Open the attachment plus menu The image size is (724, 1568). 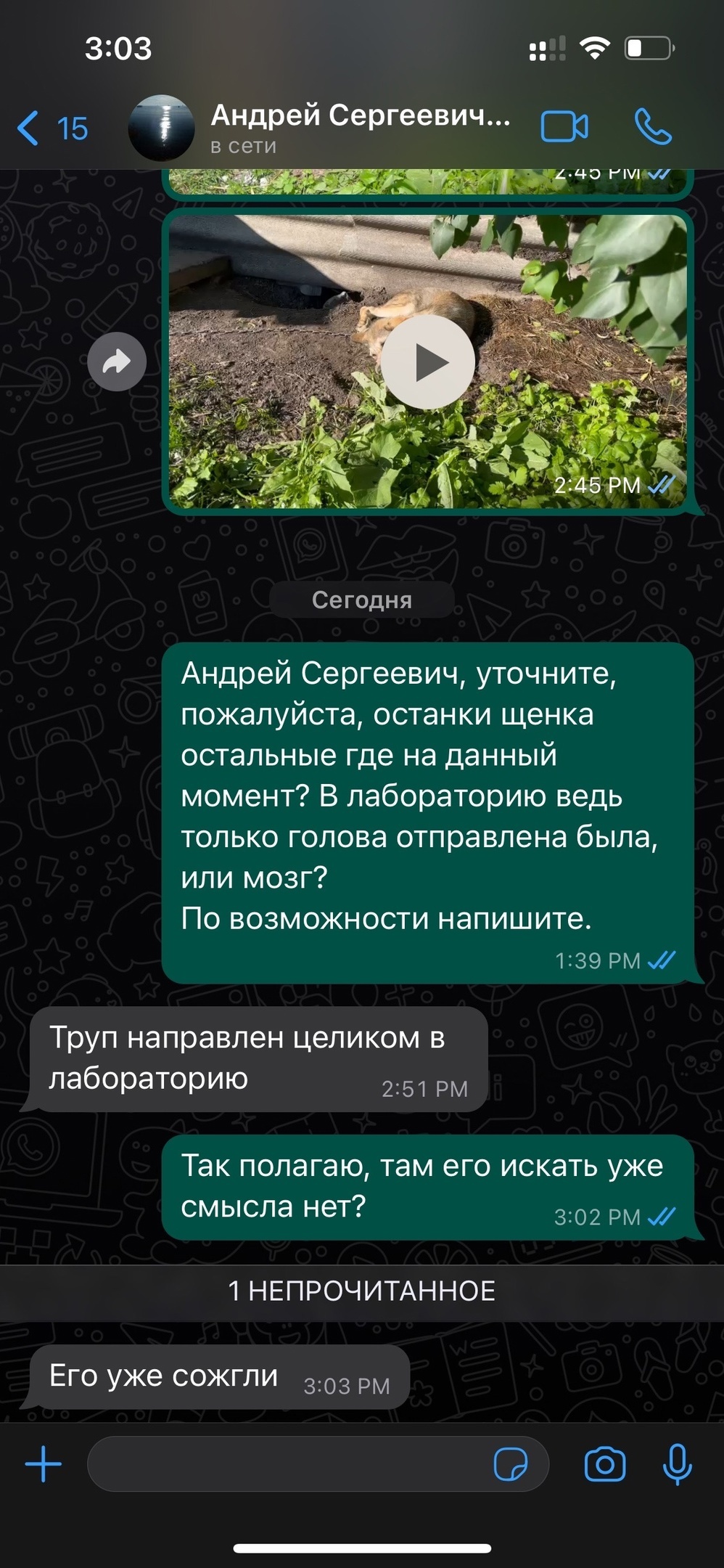click(44, 1464)
